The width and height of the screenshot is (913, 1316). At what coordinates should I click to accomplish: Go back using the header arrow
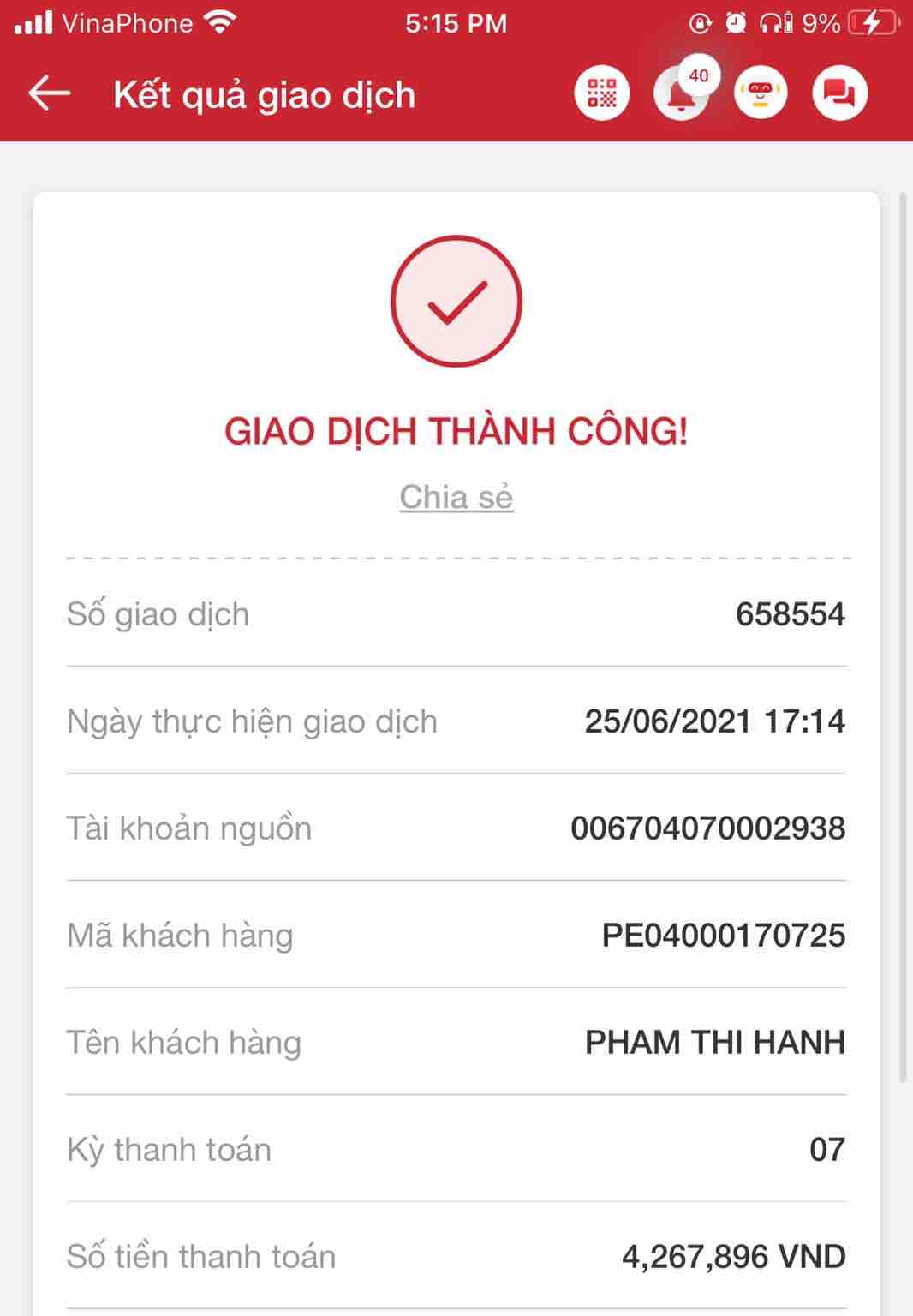49,93
